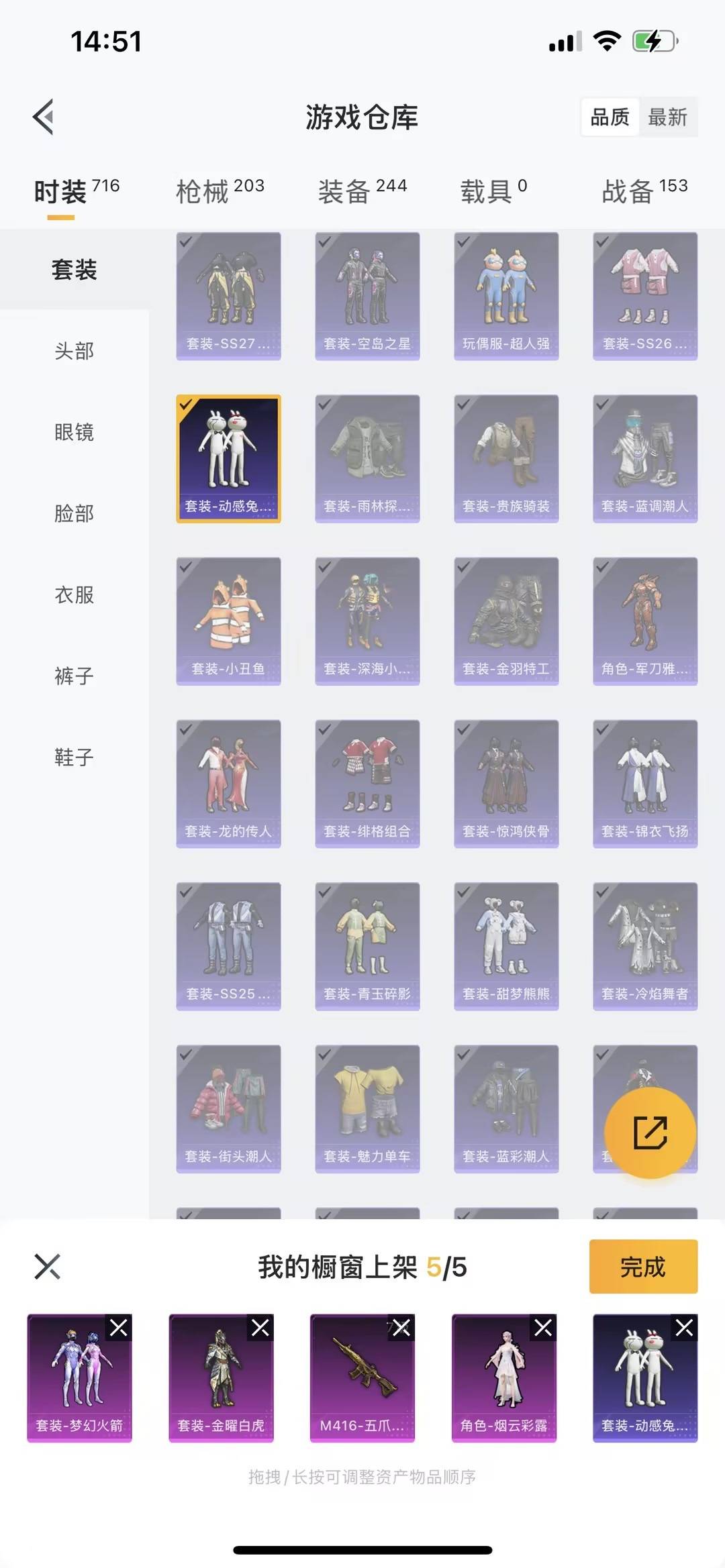Viewport: 725px width, 1568px height.
Task: Switch to the 枪械 tab
Action: 220,191
